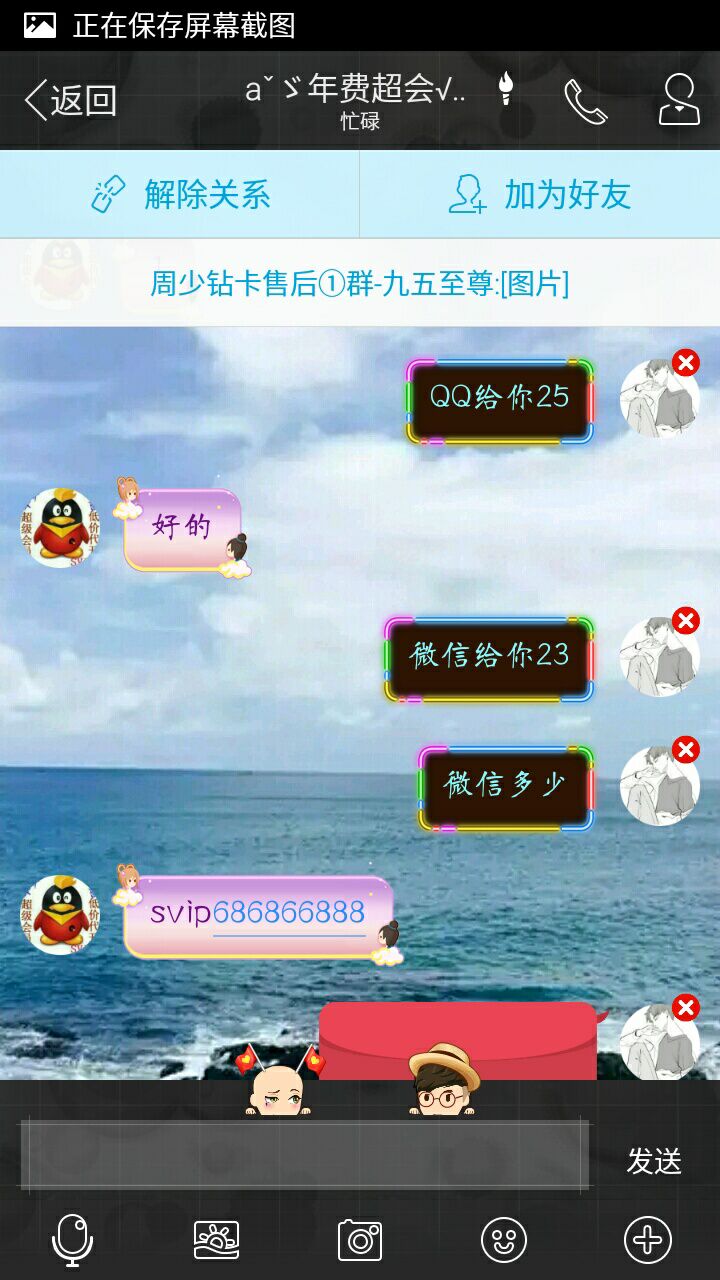This screenshot has height=1280, width=720.
Task: Tap 返回 to go back
Action: 70,100
